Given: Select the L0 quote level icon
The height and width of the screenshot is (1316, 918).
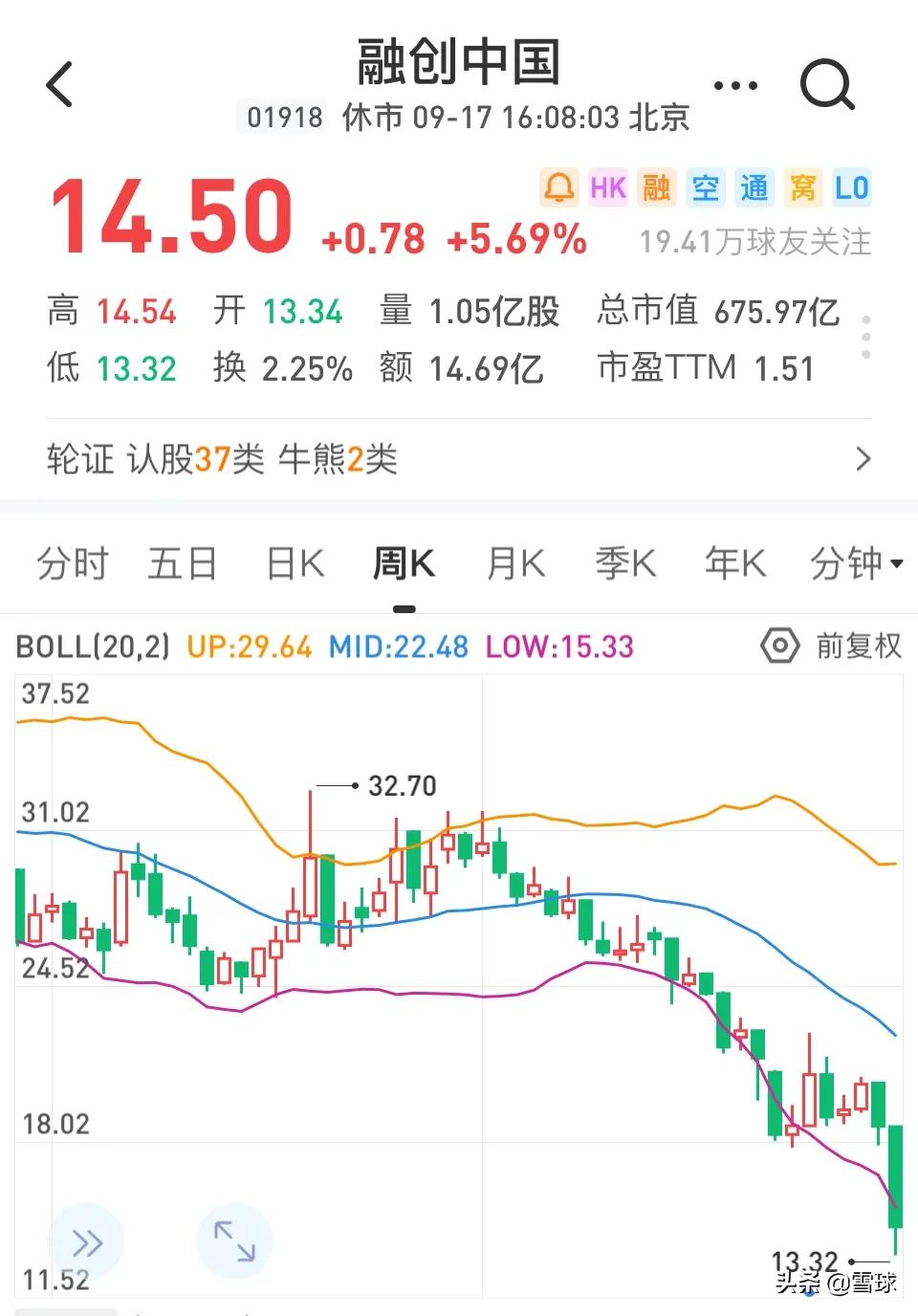Looking at the screenshot, I should (853, 187).
